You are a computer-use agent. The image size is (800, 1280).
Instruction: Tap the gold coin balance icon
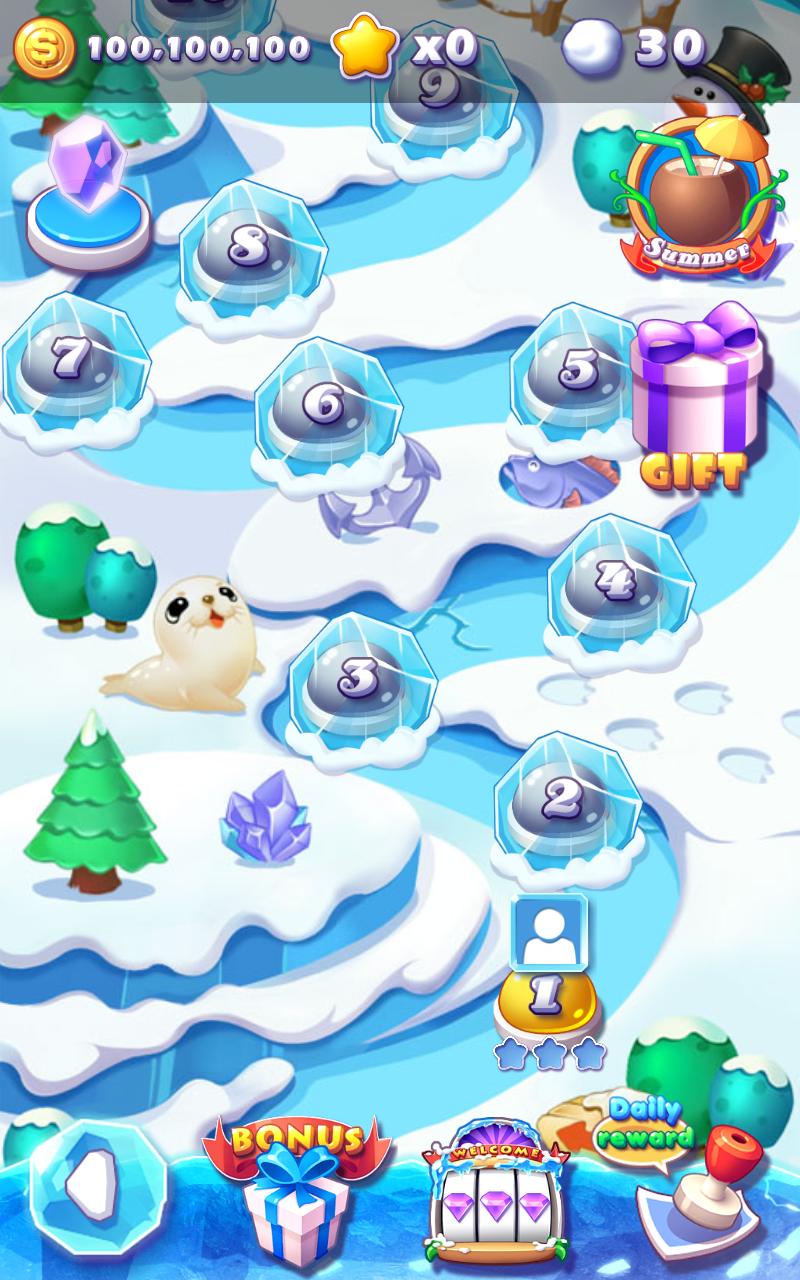pyautogui.click(x=43, y=46)
